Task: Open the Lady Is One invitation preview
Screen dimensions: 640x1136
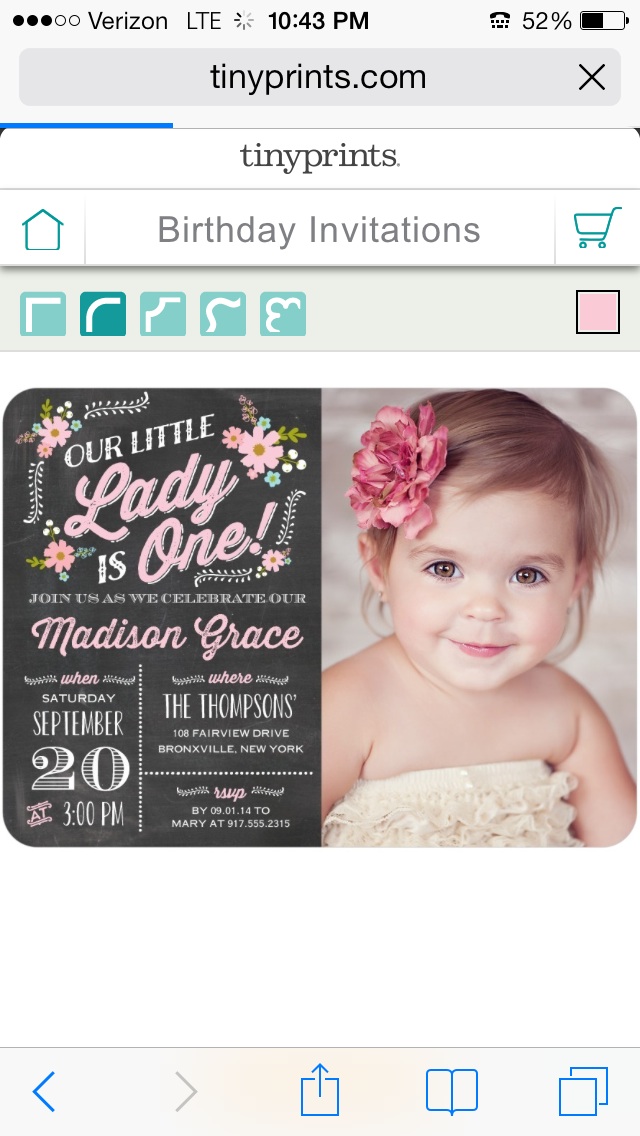Action: (320, 617)
